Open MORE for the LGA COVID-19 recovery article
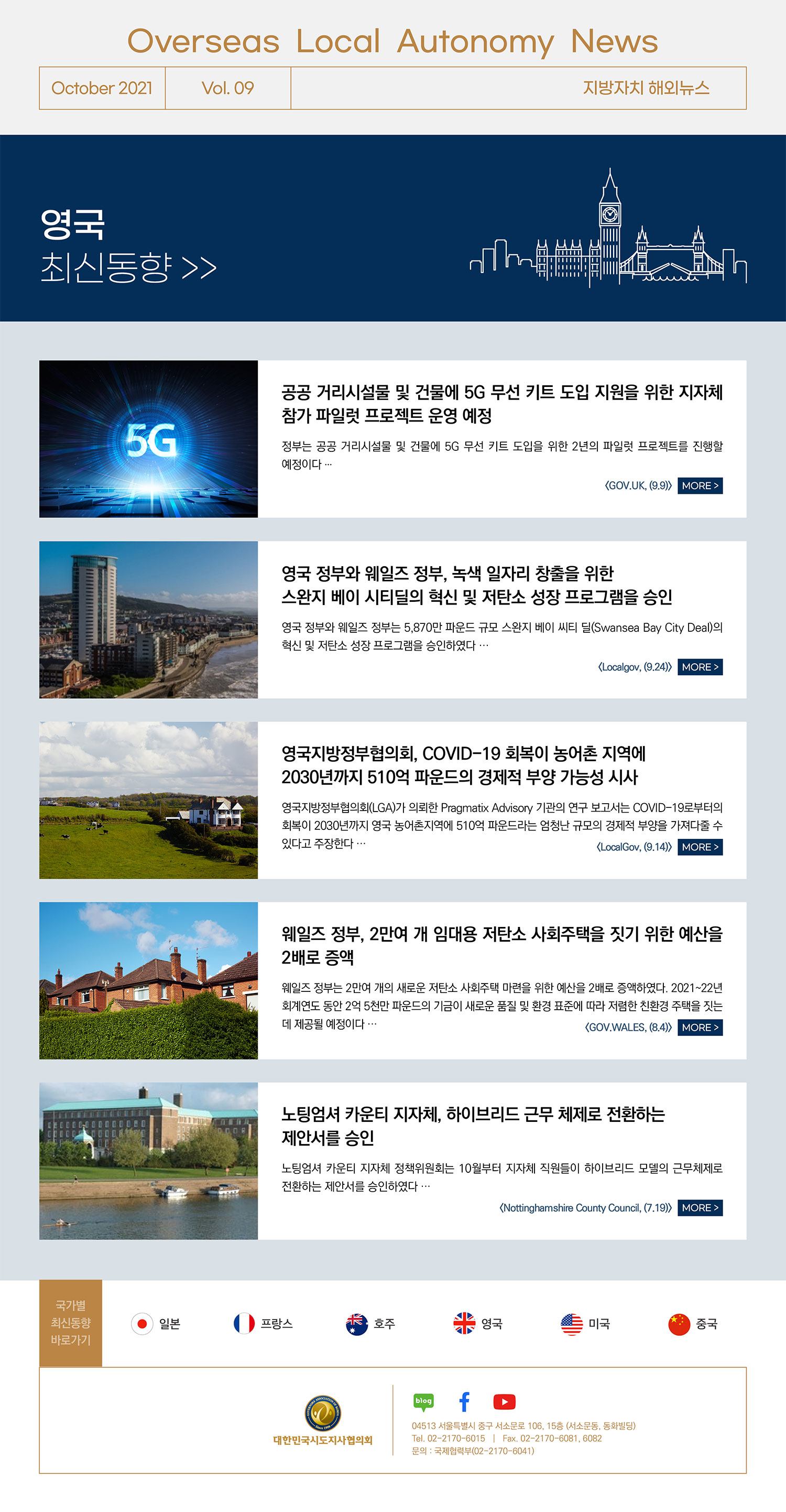The width and height of the screenshot is (786, 1512). tap(700, 847)
